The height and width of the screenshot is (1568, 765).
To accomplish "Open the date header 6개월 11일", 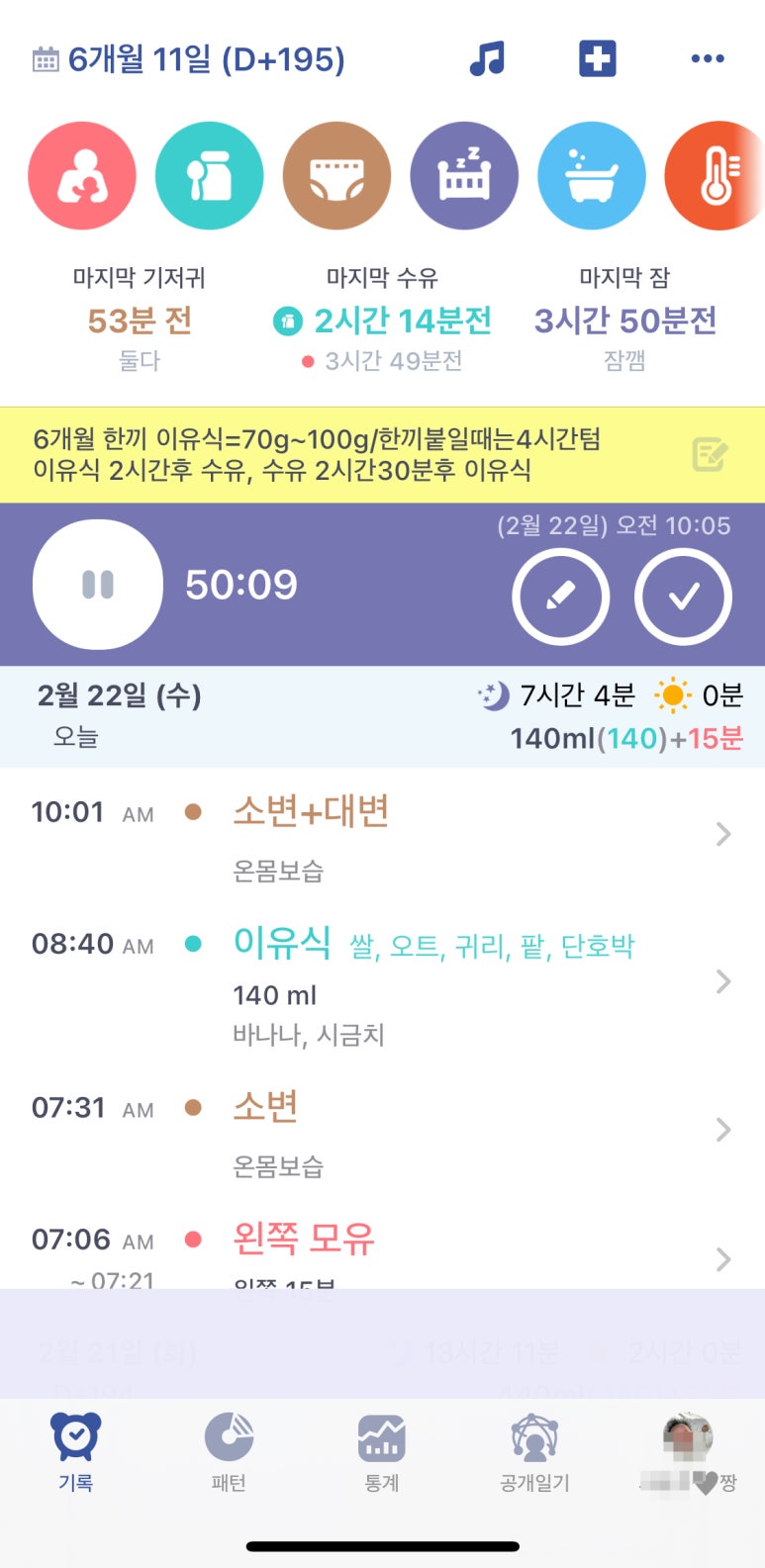I will click(190, 59).
